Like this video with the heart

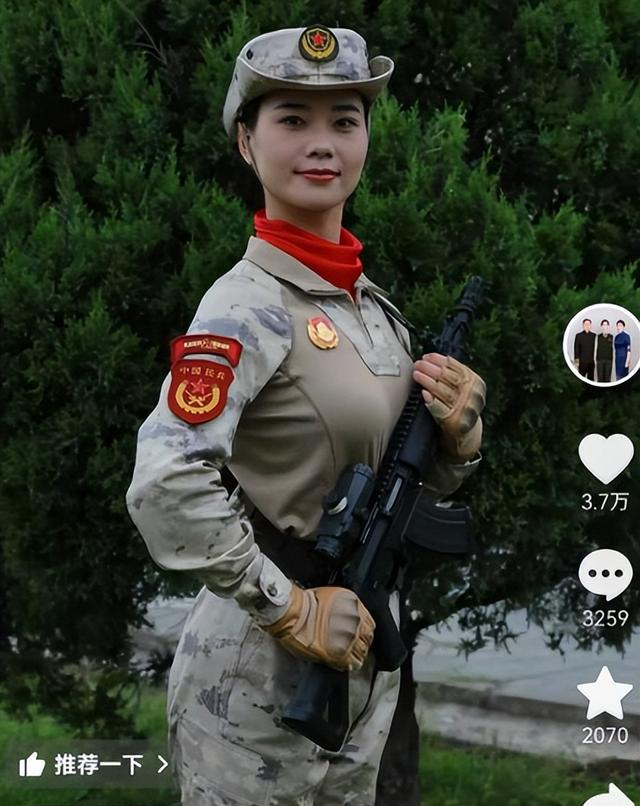click(605, 458)
